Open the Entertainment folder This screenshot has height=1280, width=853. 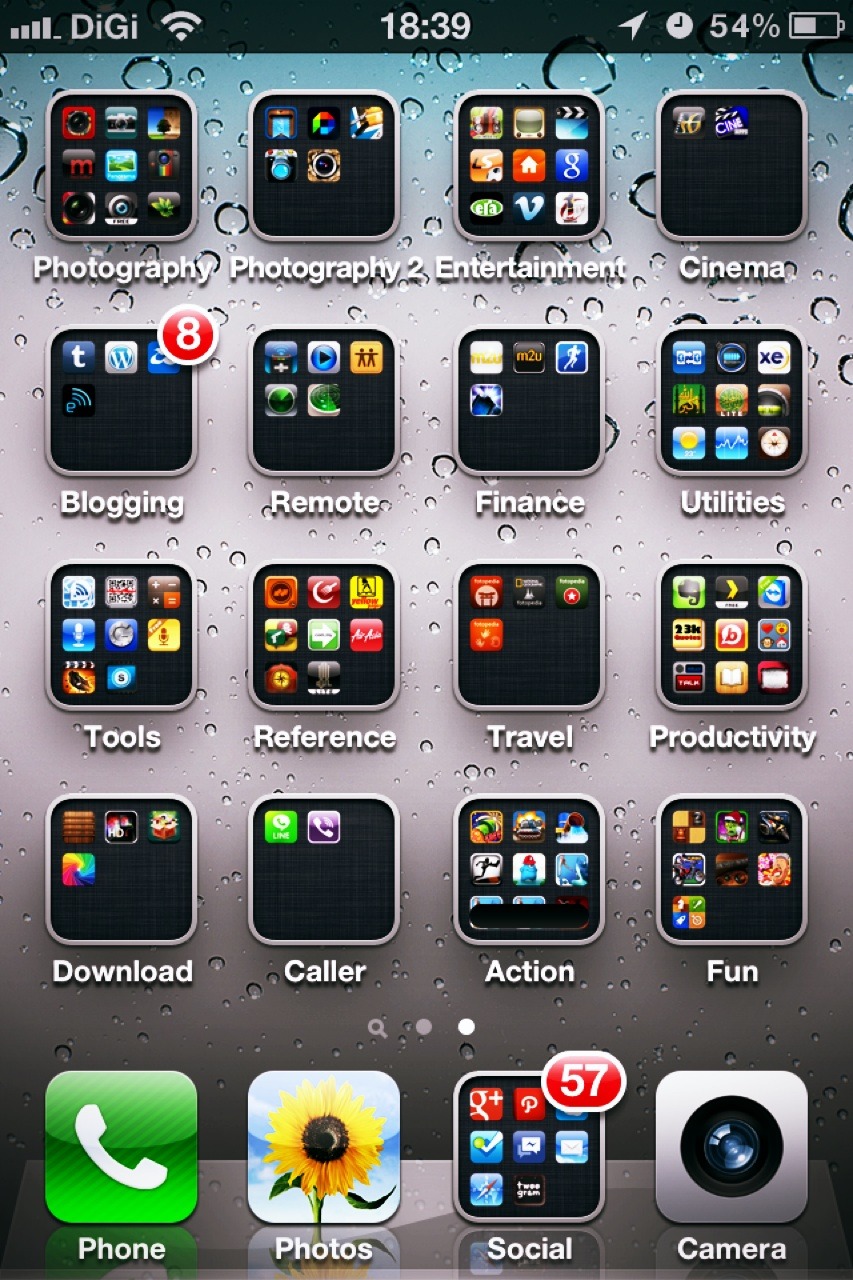pyautogui.click(x=529, y=166)
